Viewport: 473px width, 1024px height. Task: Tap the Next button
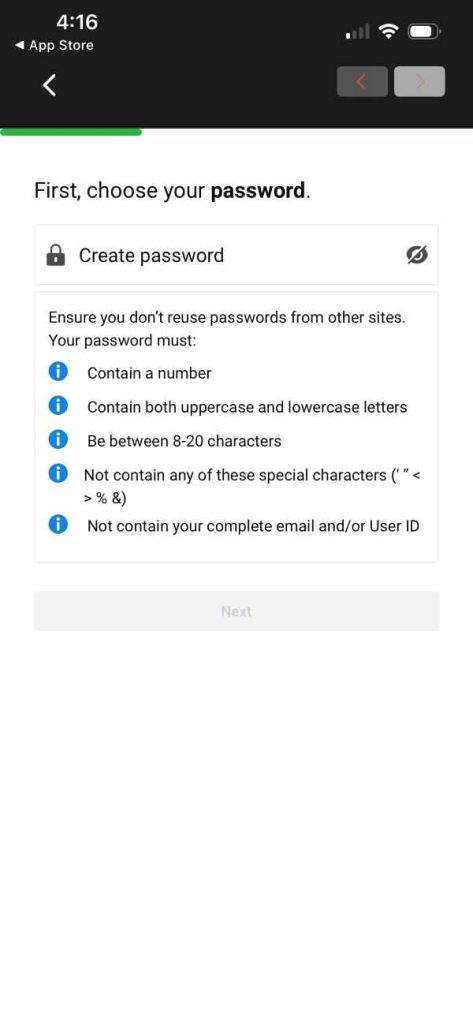click(236, 611)
